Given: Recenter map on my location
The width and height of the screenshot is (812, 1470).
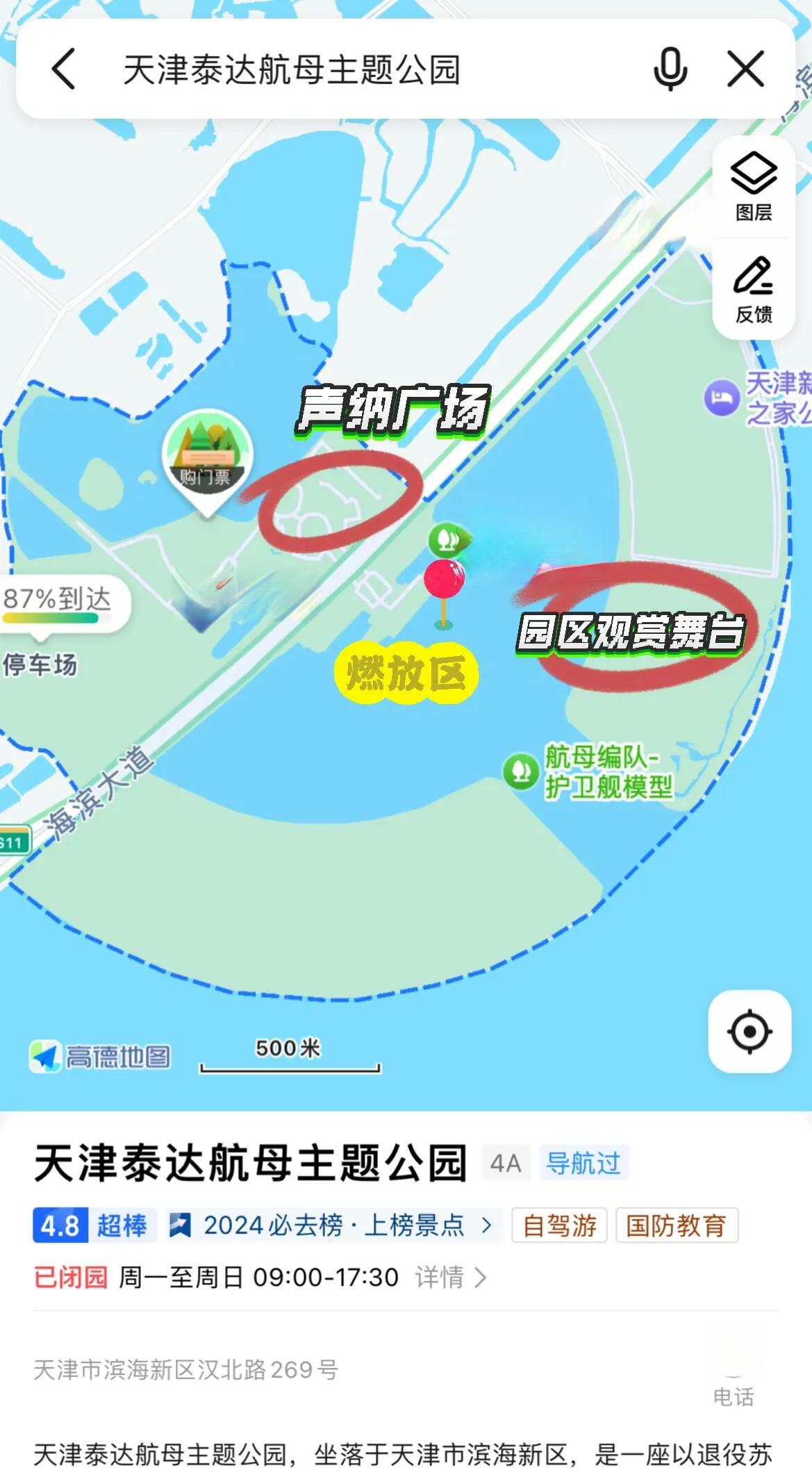Looking at the screenshot, I should coord(749,1031).
